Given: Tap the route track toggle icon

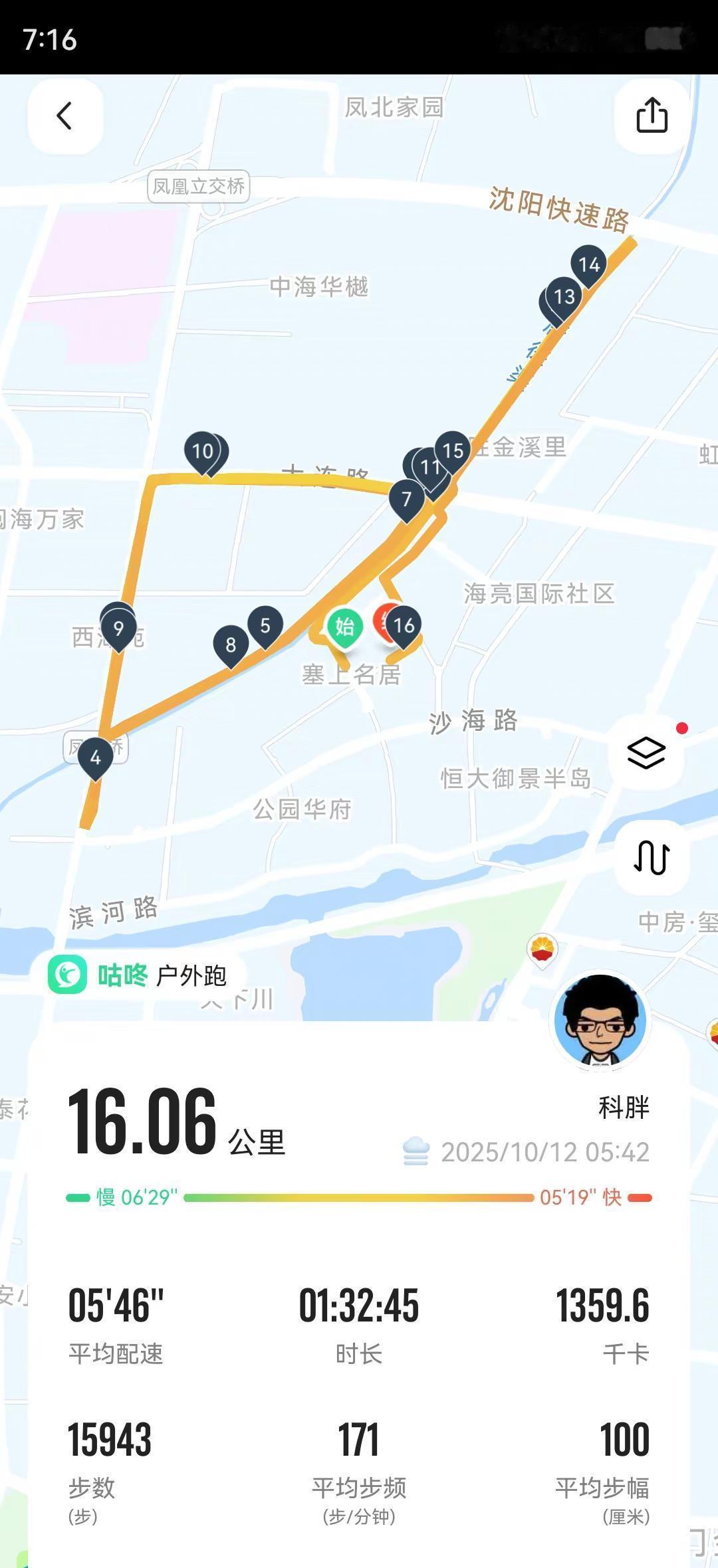Looking at the screenshot, I should 652,857.
